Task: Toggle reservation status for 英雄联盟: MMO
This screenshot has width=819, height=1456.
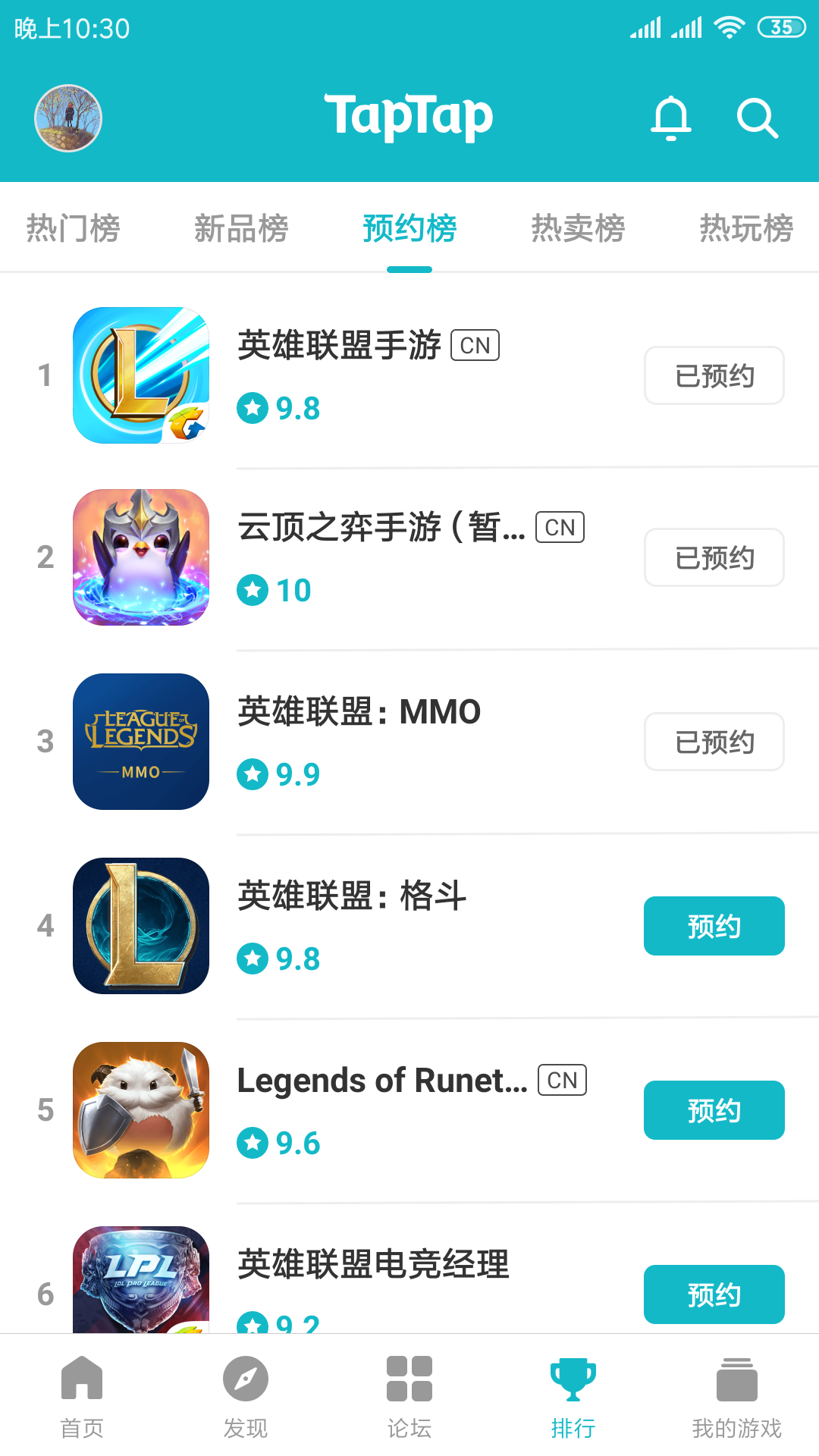Action: pyautogui.click(x=714, y=742)
